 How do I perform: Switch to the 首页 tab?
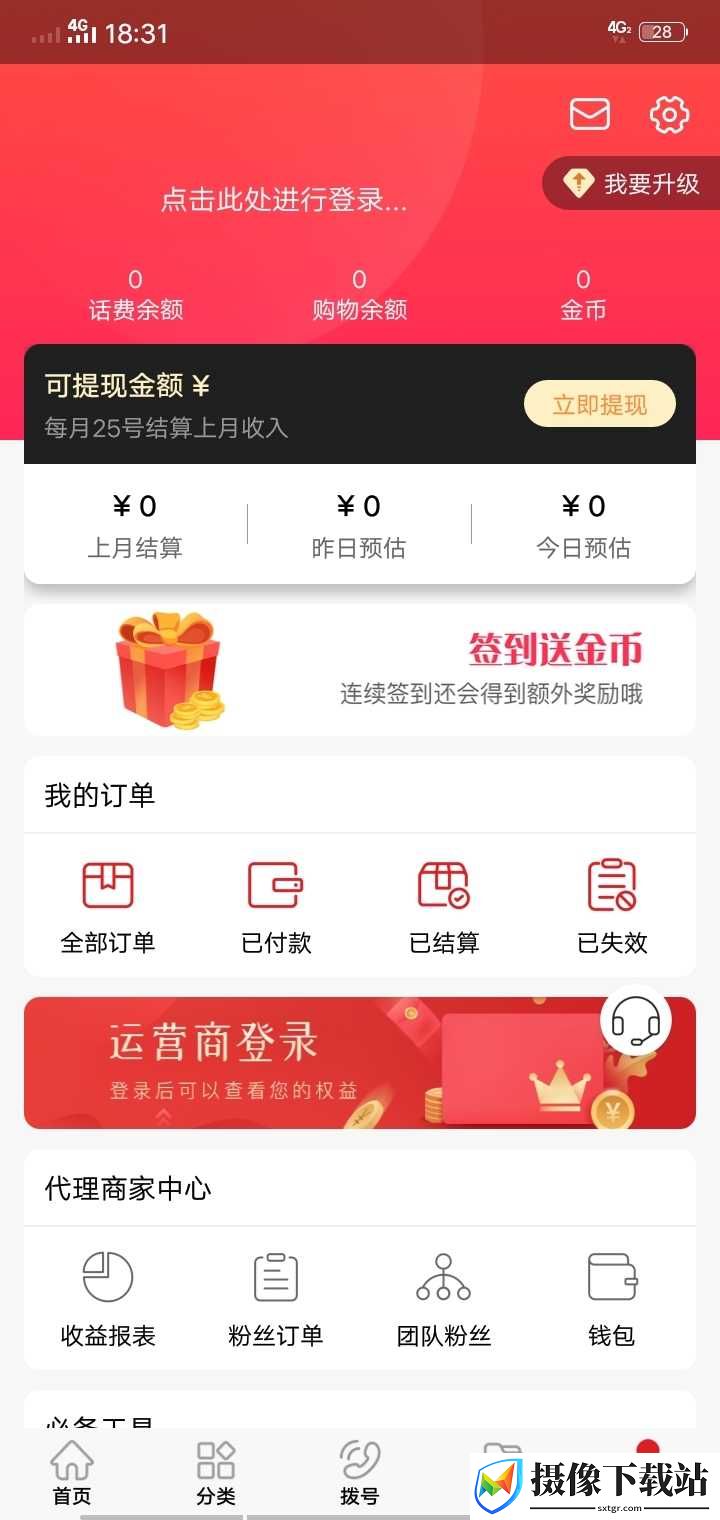tap(72, 1474)
